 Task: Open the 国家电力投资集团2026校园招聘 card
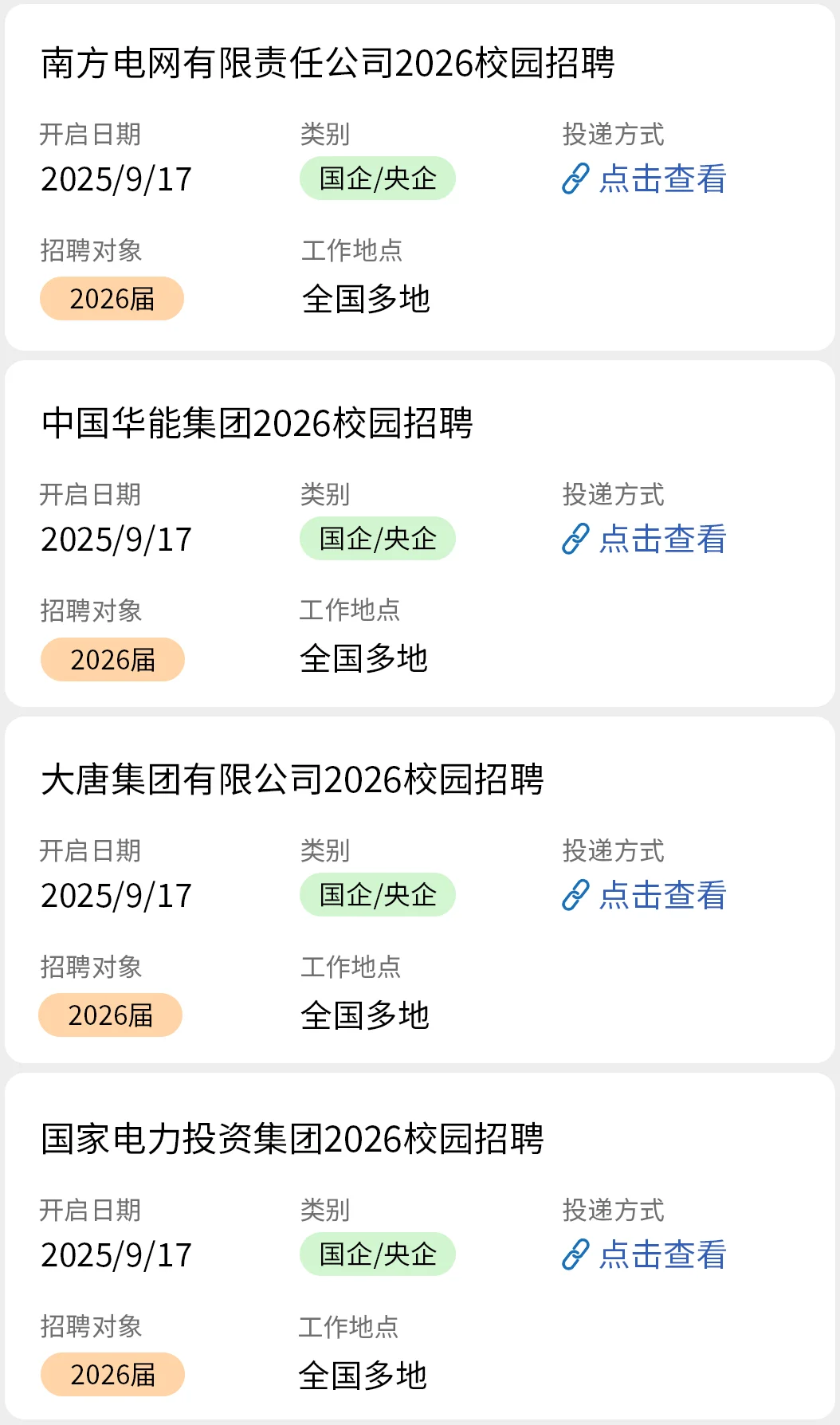point(420,1246)
